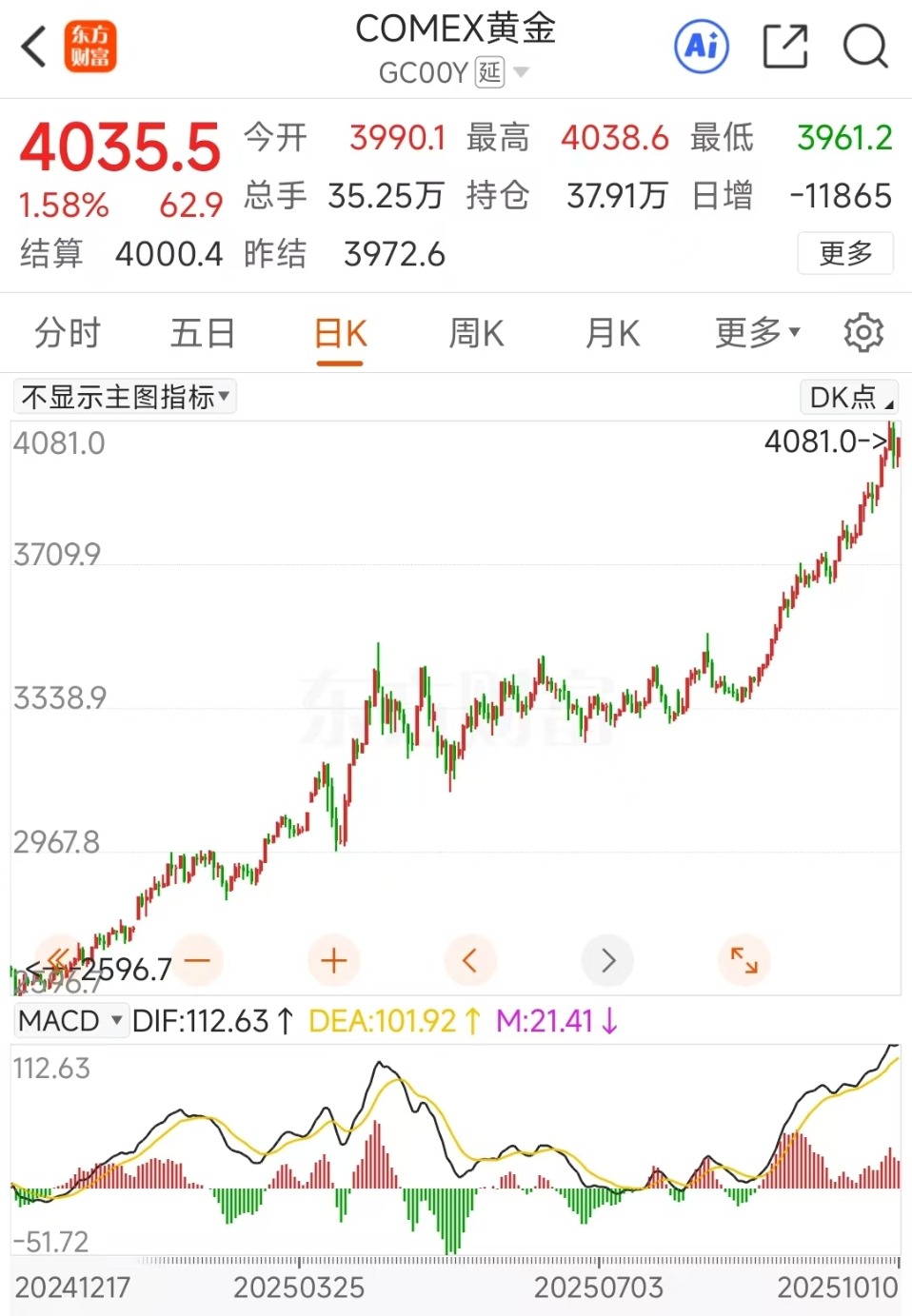
Task: Zoom out the K-line chart with minus
Action: [x=197, y=960]
